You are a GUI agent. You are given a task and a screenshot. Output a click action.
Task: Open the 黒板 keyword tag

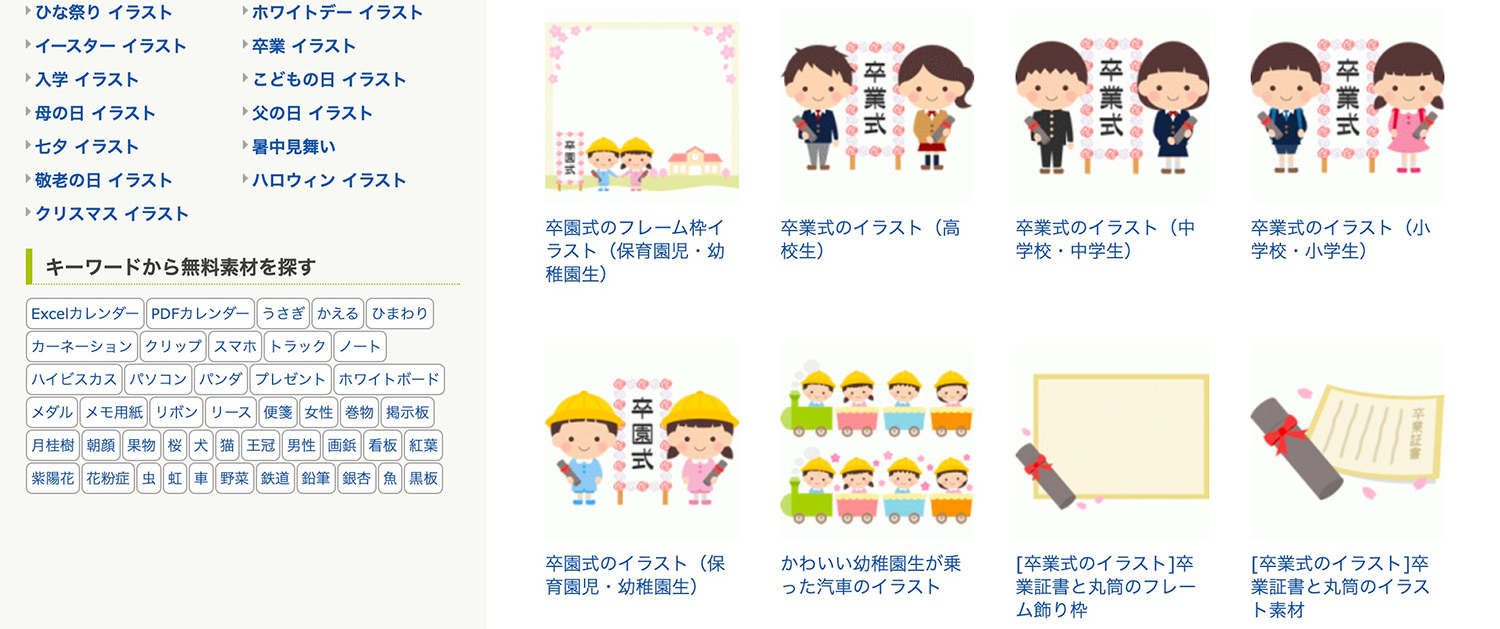click(424, 479)
